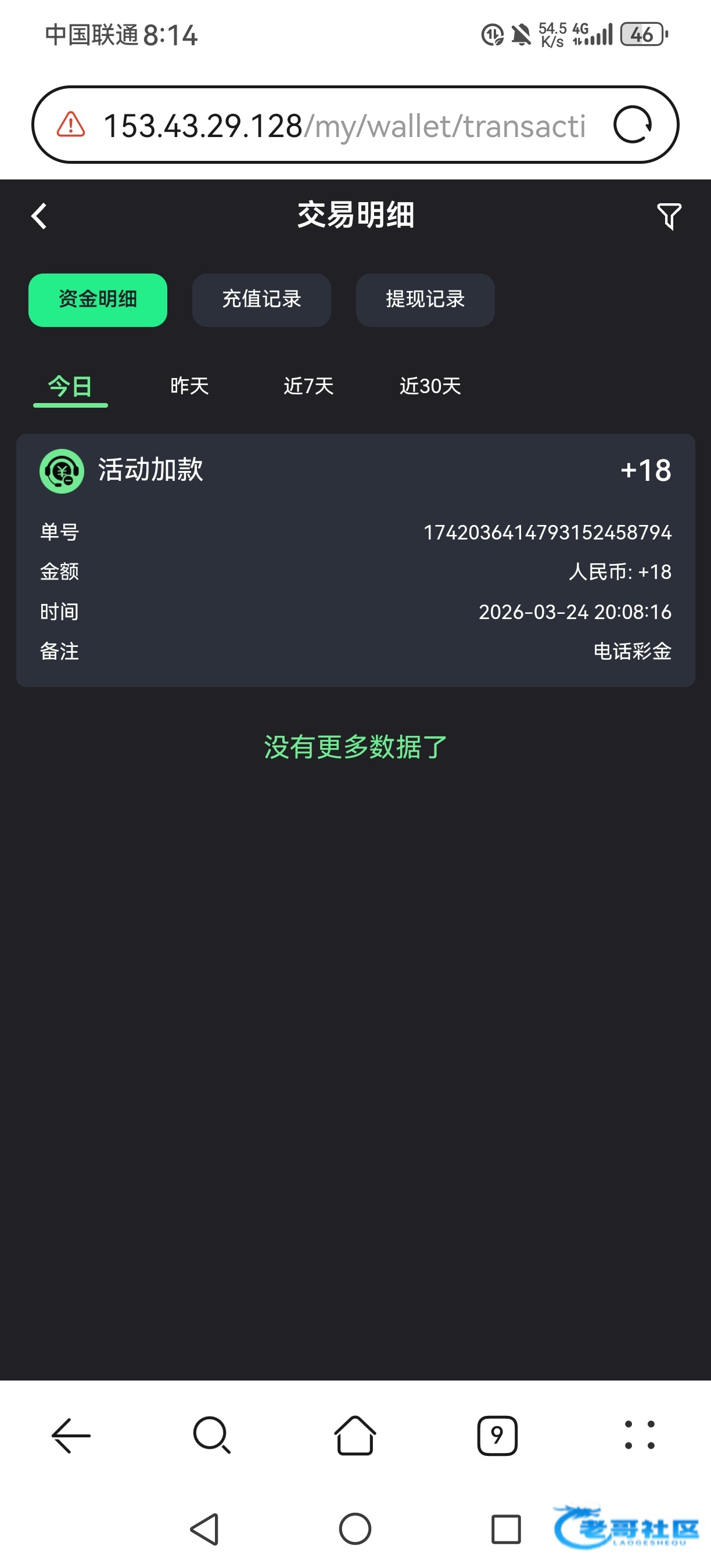The image size is (711, 1568).
Task: Open the tab switcher showing 9
Action: point(497,1436)
